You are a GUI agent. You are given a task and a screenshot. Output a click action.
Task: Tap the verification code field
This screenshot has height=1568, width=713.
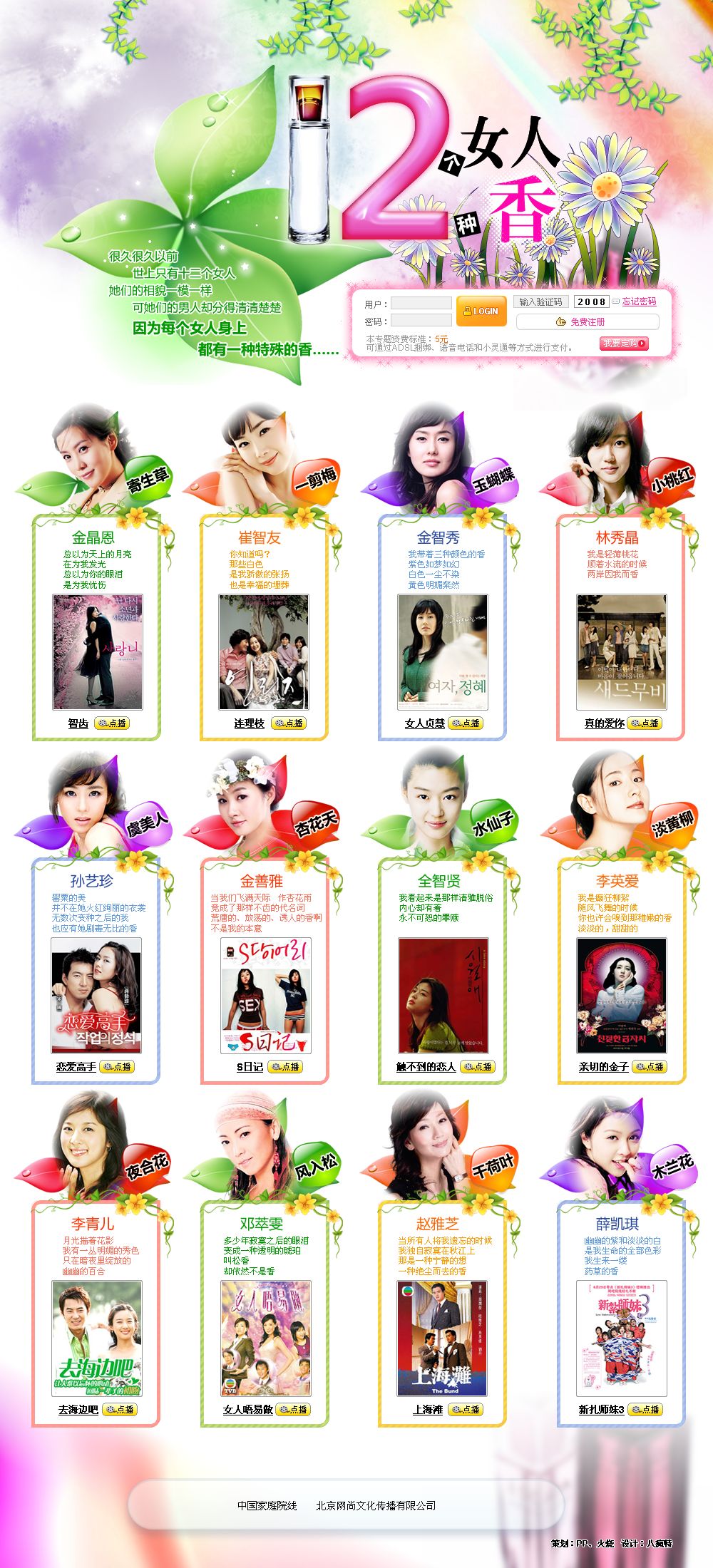pyautogui.click(x=541, y=301)
